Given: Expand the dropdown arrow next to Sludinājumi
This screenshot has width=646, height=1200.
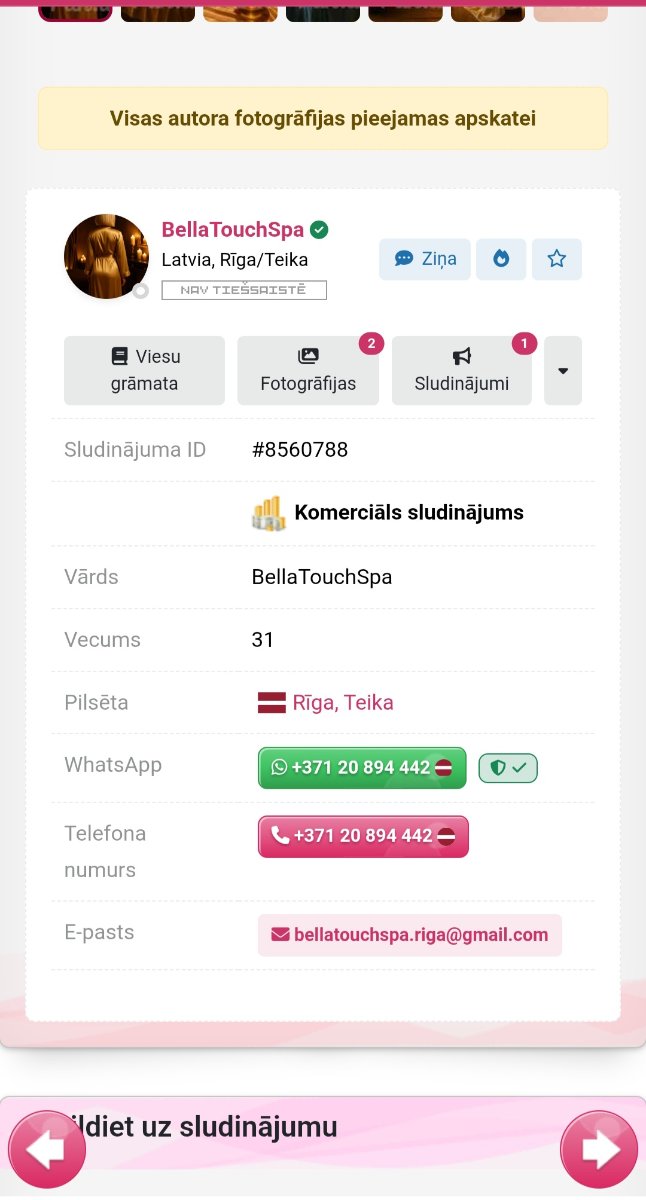Looking at the screenshot, I should pyautogui.click(x=563, y=370).
